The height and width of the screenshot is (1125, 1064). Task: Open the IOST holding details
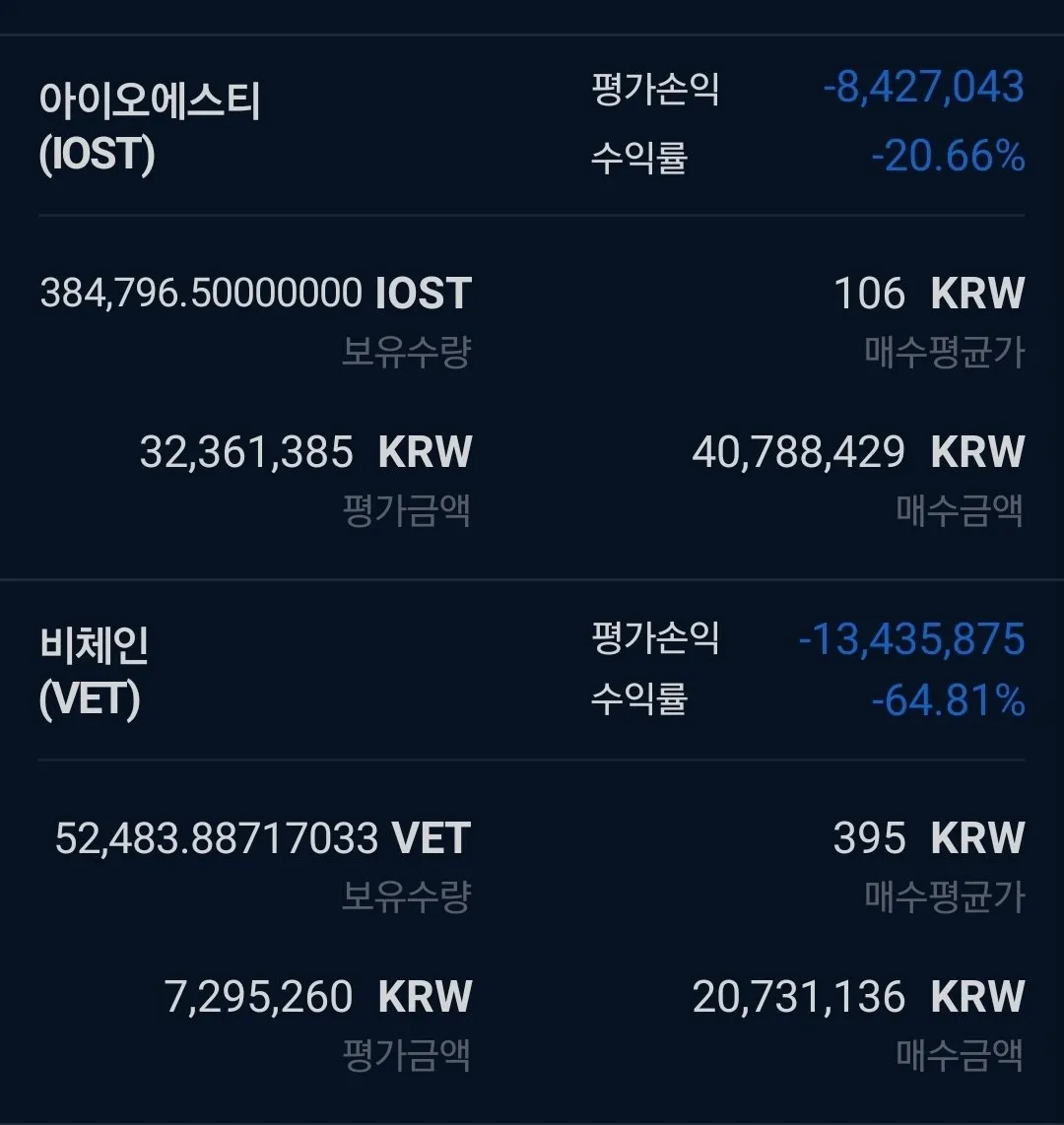pos(150,128)
